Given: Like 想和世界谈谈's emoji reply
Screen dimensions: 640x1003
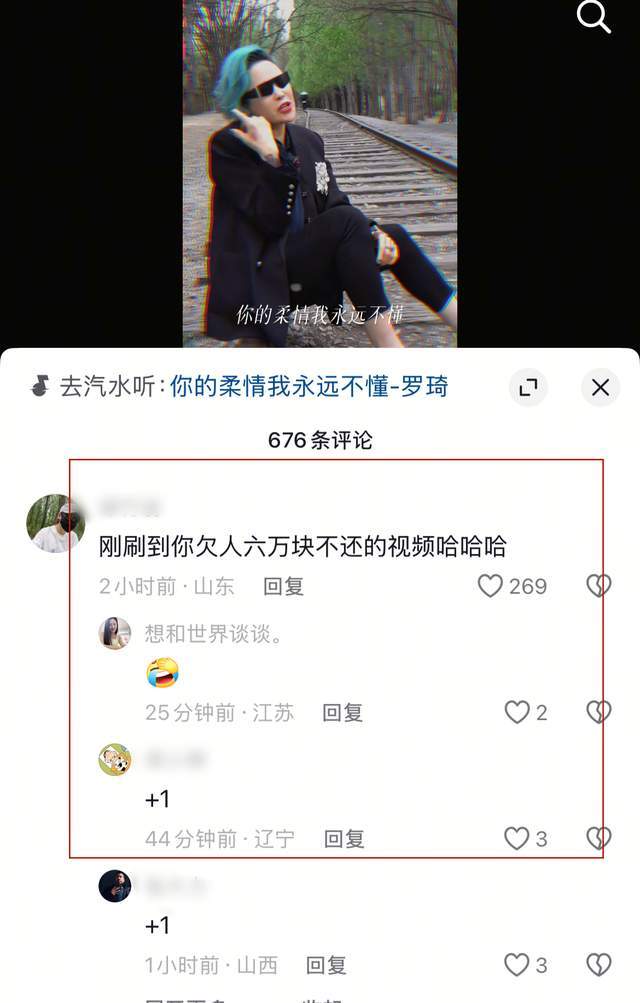Looking at the screenshot, I should pos(517,712).
